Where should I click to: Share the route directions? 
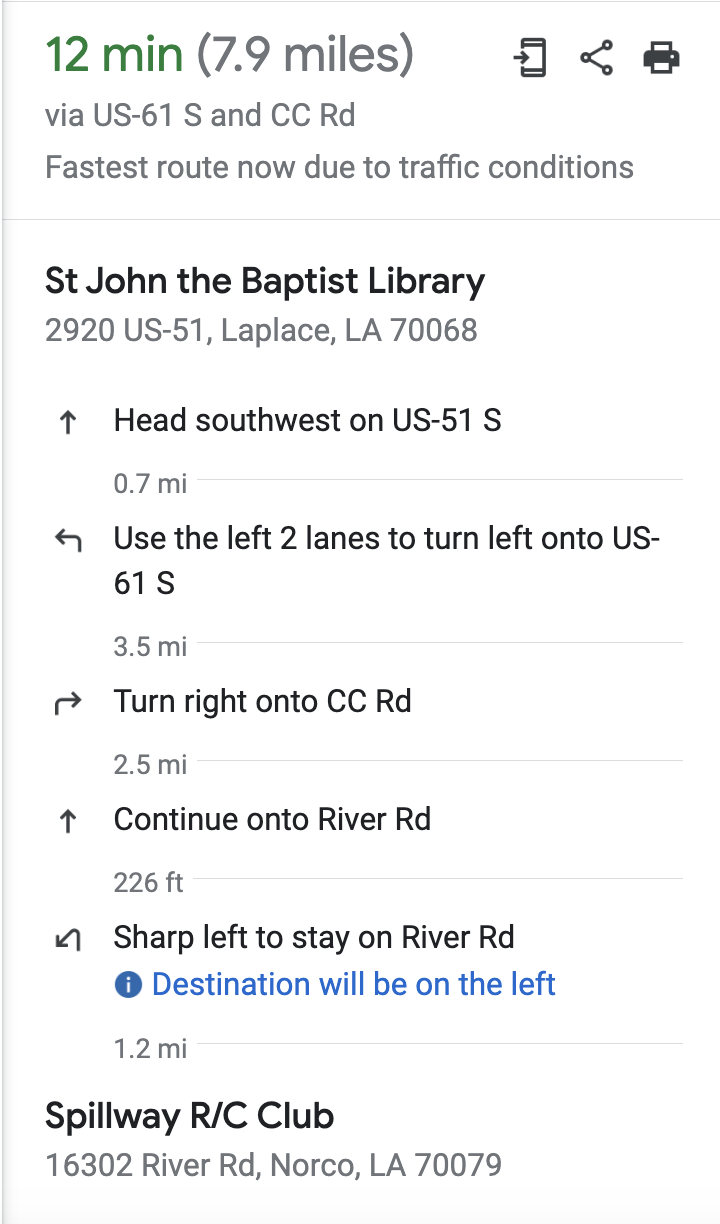click(597, 58)
